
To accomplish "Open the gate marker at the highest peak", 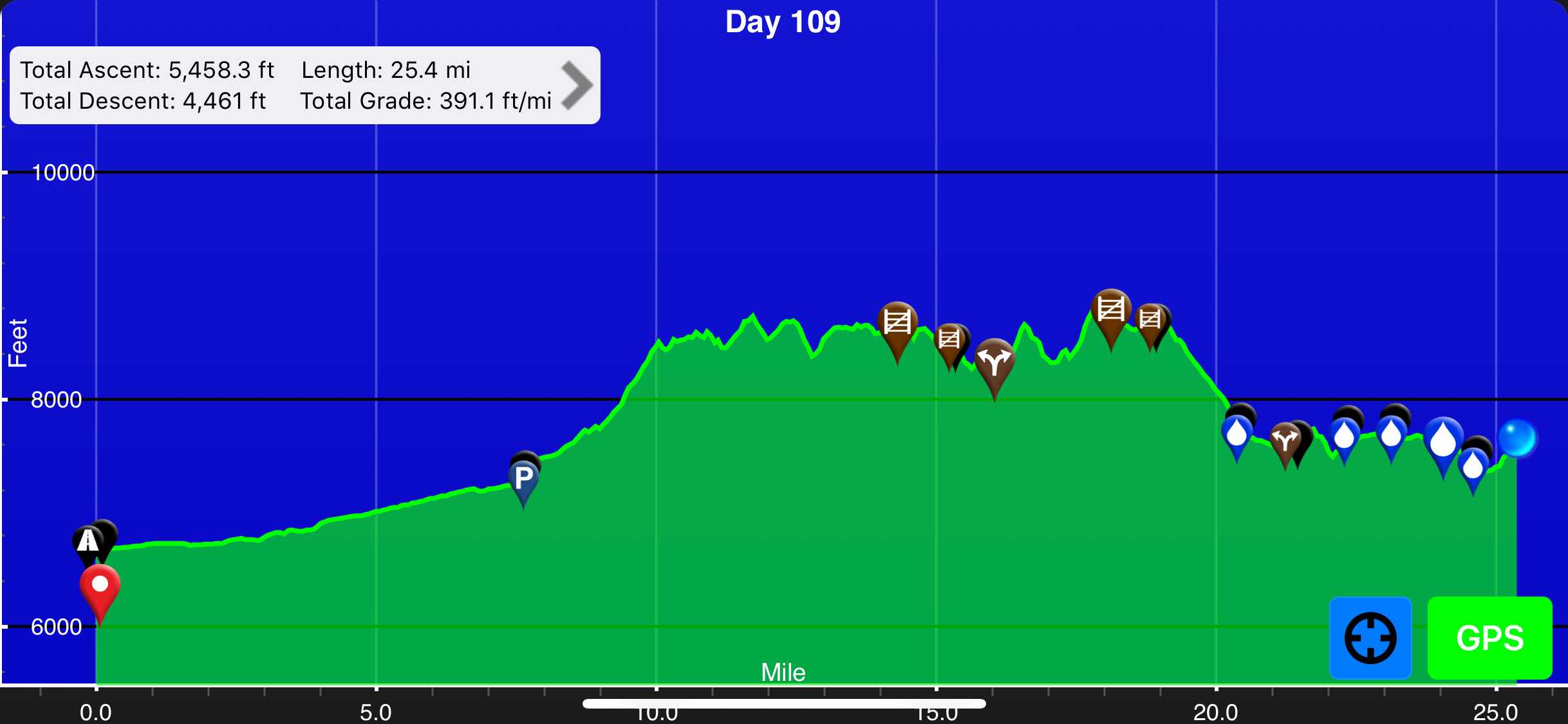I will coord(1110,311).
